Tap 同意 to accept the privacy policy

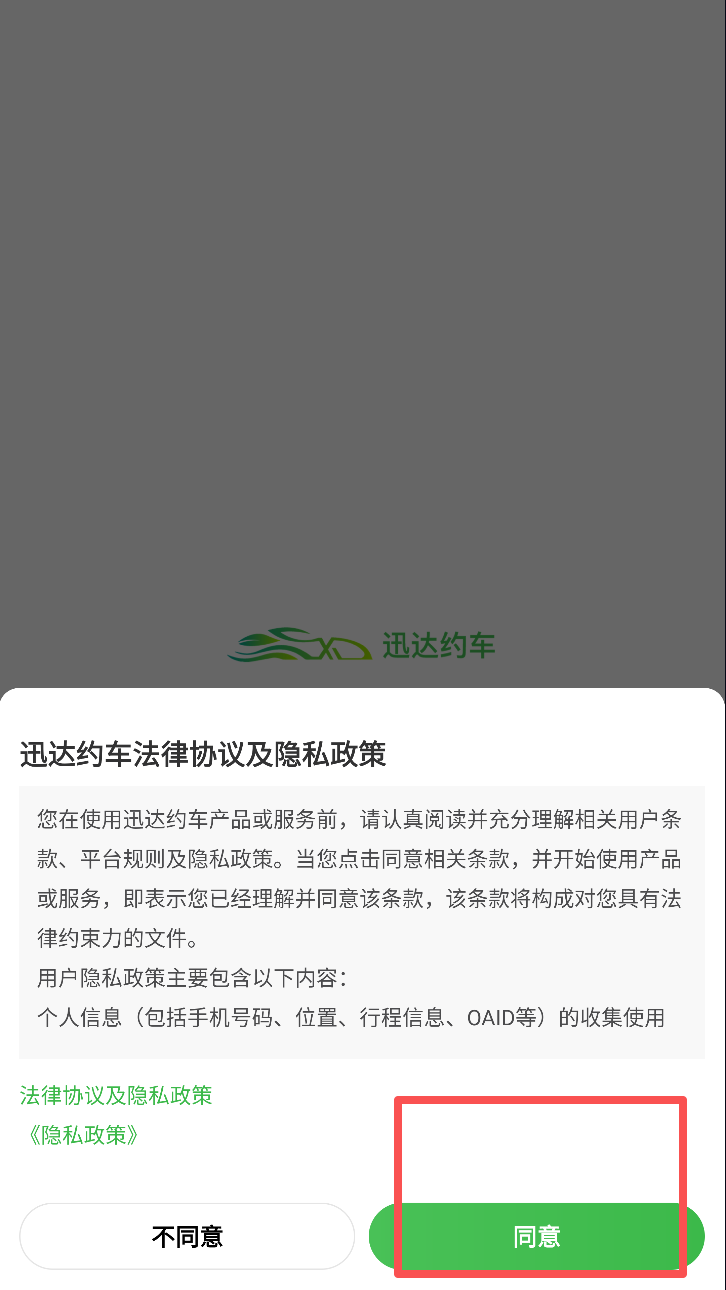click(x=537, y=1236)
